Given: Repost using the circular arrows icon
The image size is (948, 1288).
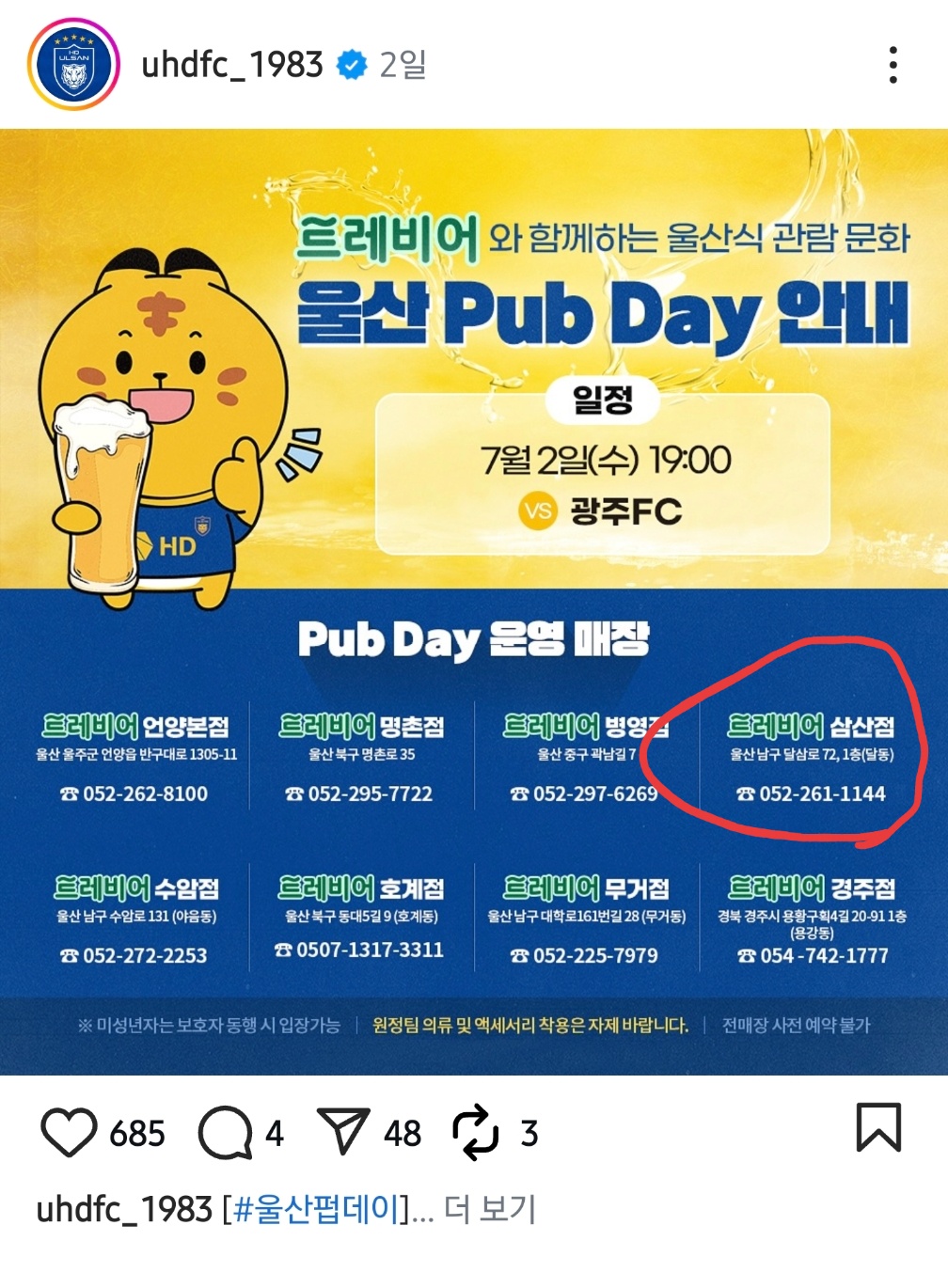Looking at the screenshot, I should (476, 1132).
